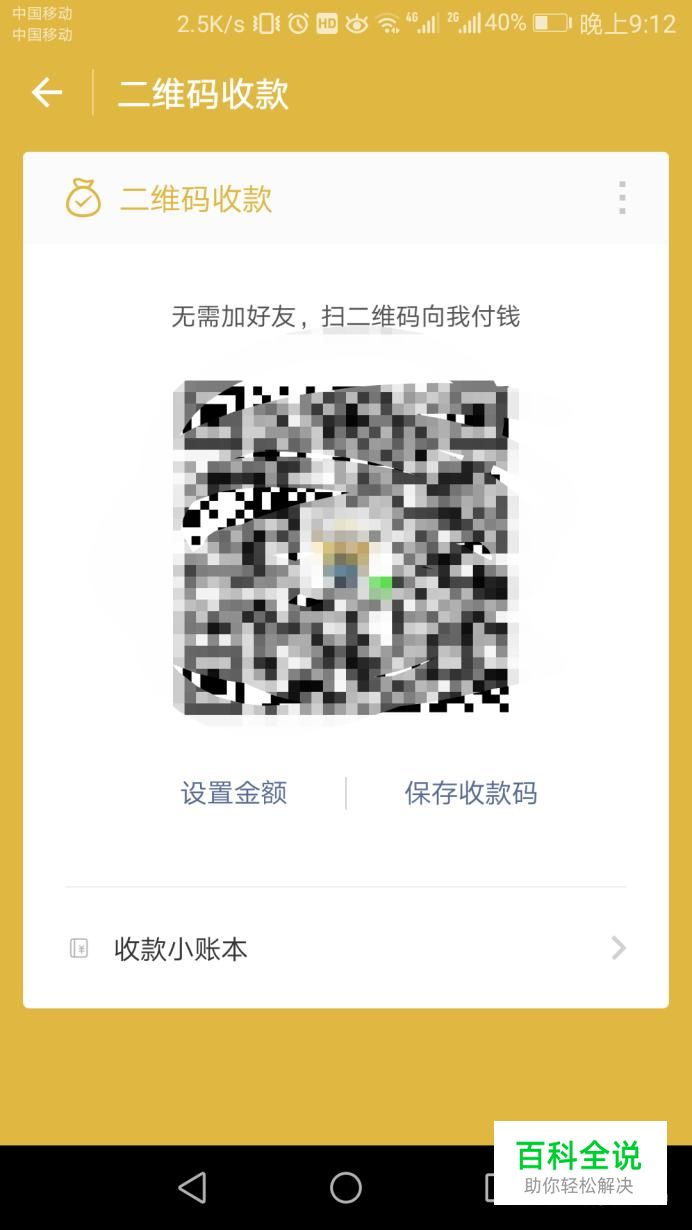
Task: Tap 设置金额 to set an amount
Action: [x=234, y=793]
